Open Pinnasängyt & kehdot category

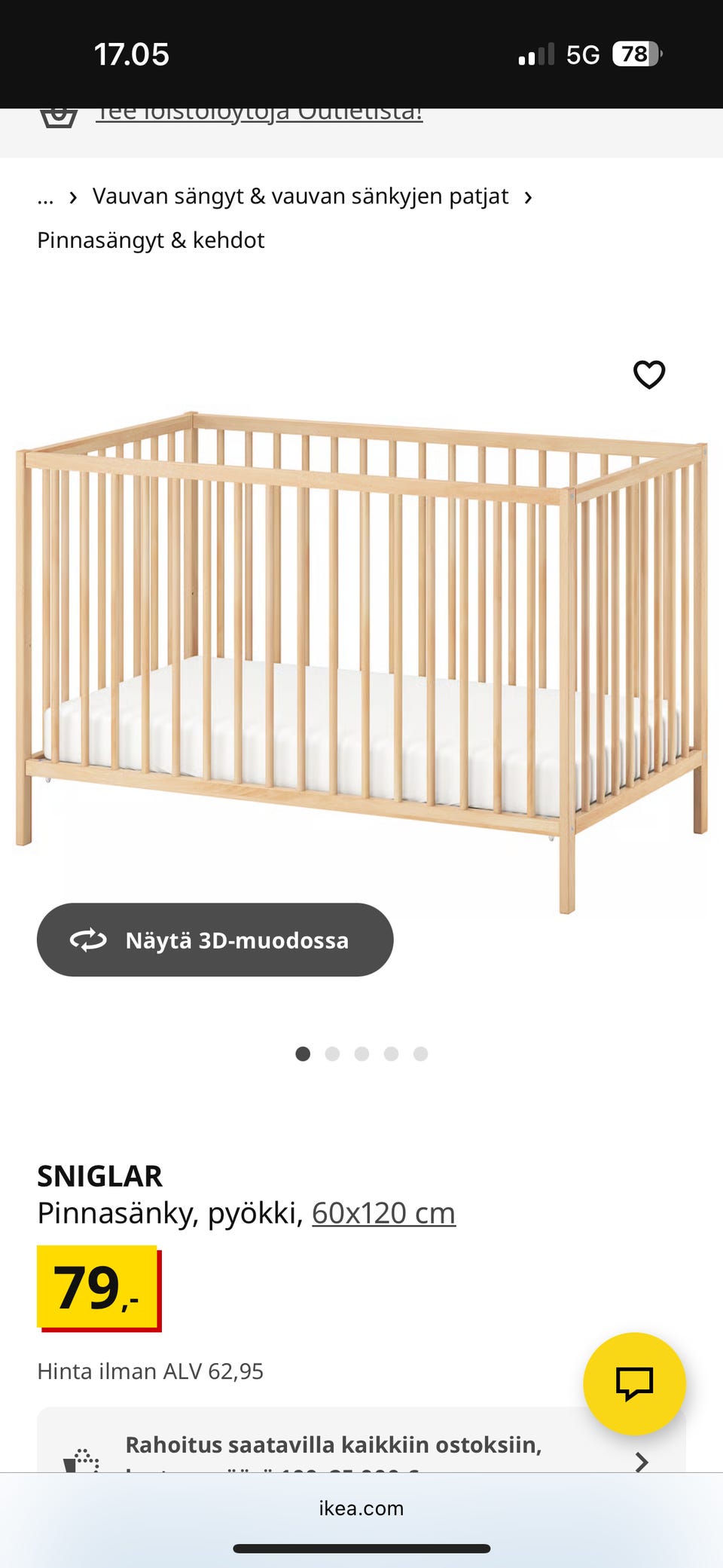coord(151,240)
